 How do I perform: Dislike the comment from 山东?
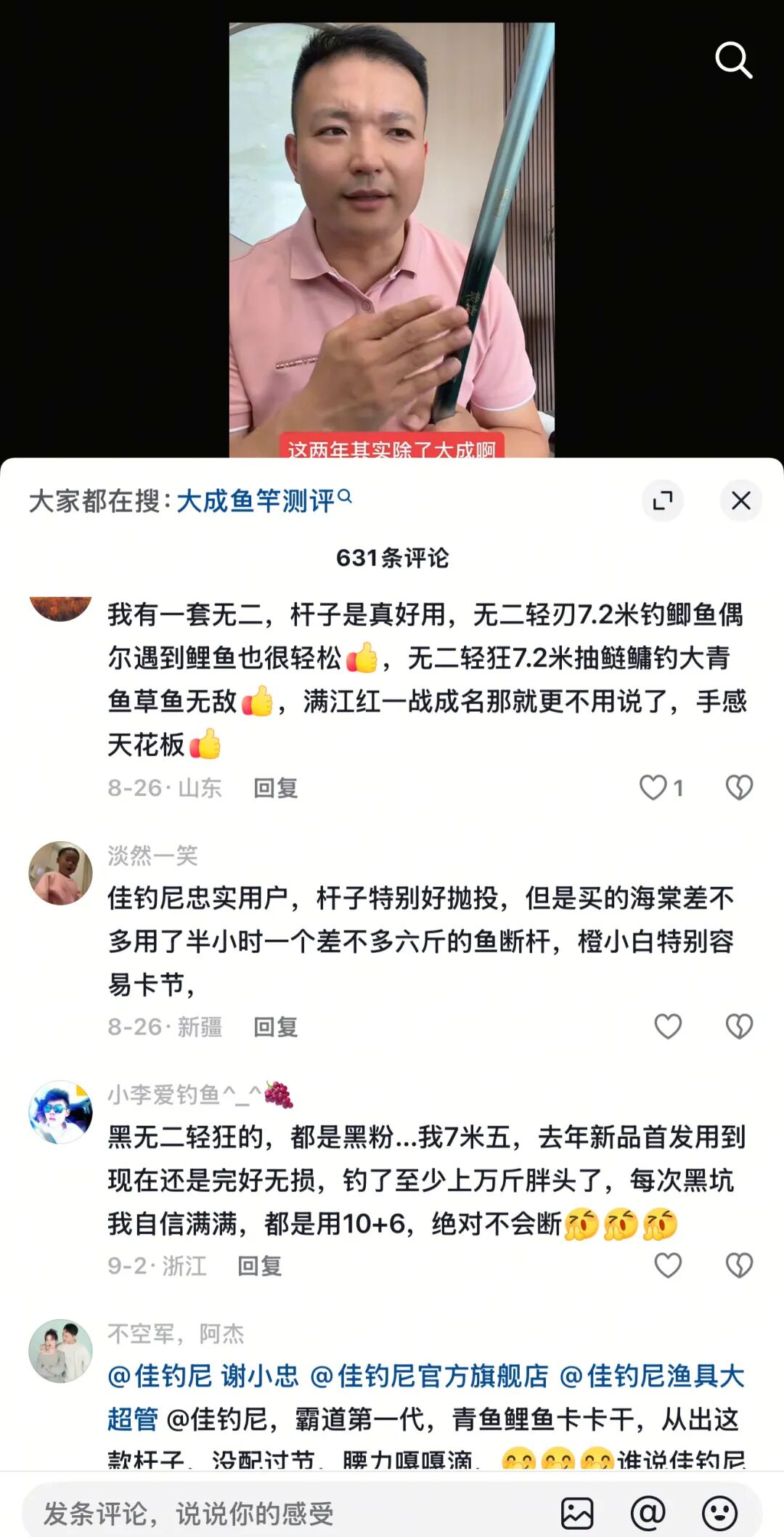[739, 787]
